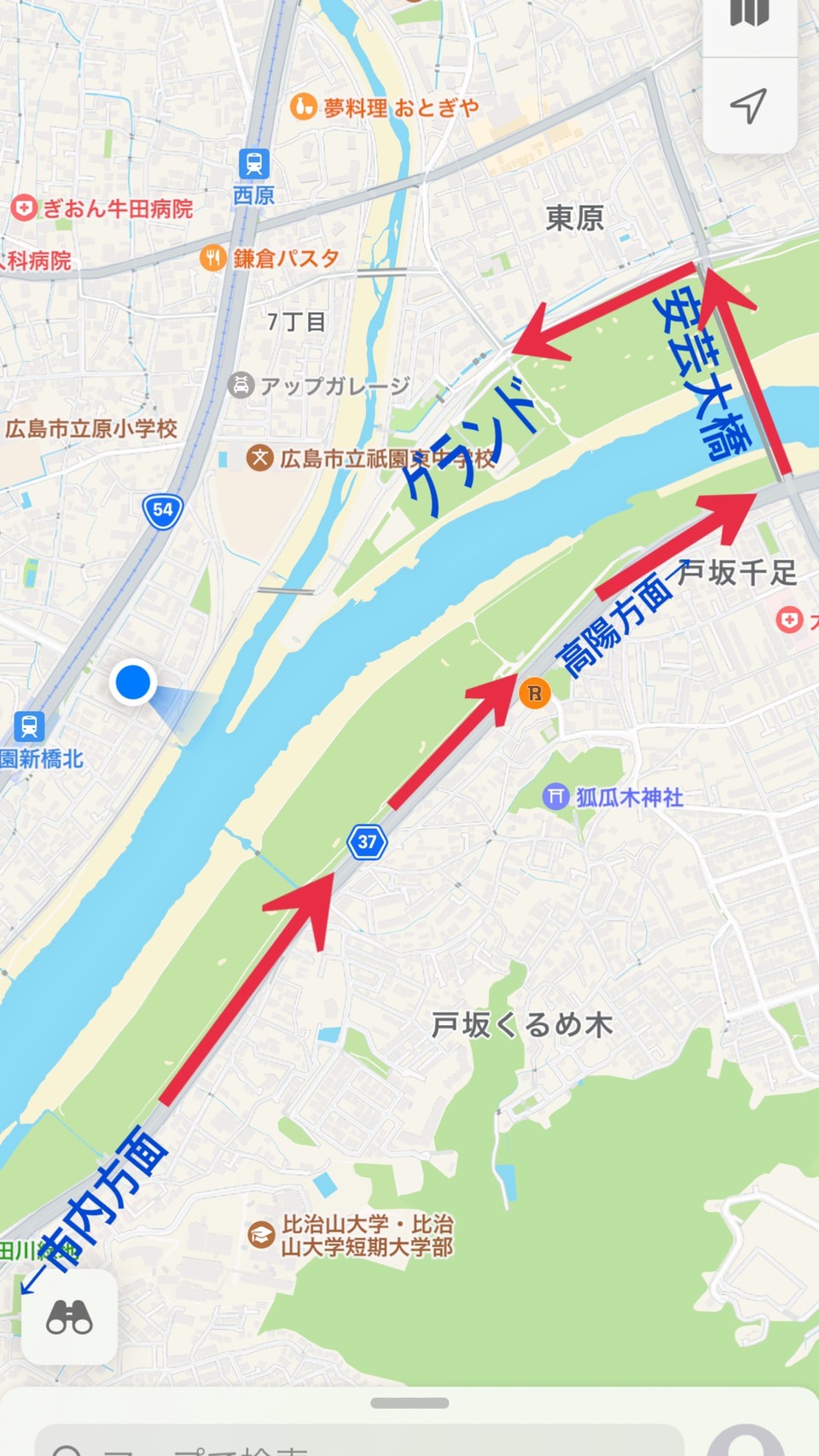This screenshot has height=1456, width=819.
Task: Select the 比治山大学 university pin
Action: pyautogui.click(x=261, y=1235)
